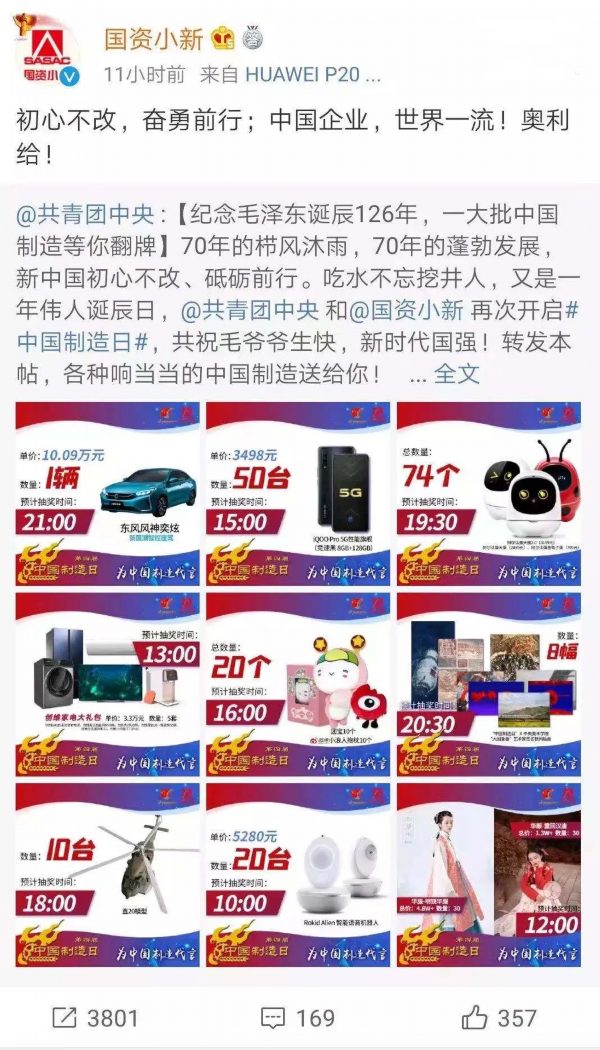Open the home appliances image with 13:00
The width and height of the screenshot is (600, 1050).
[x=107, y=684]
